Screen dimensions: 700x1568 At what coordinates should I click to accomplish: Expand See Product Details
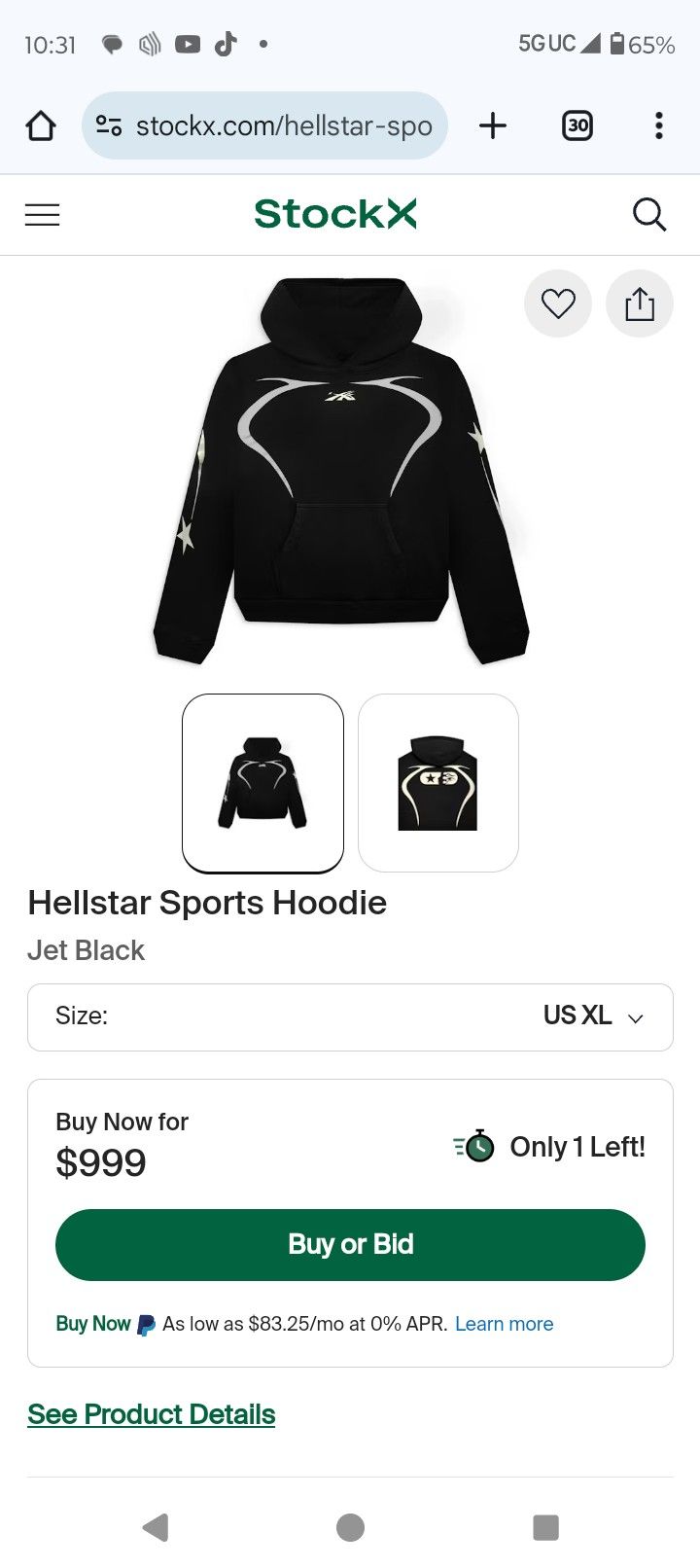[x=152, y=1414]
